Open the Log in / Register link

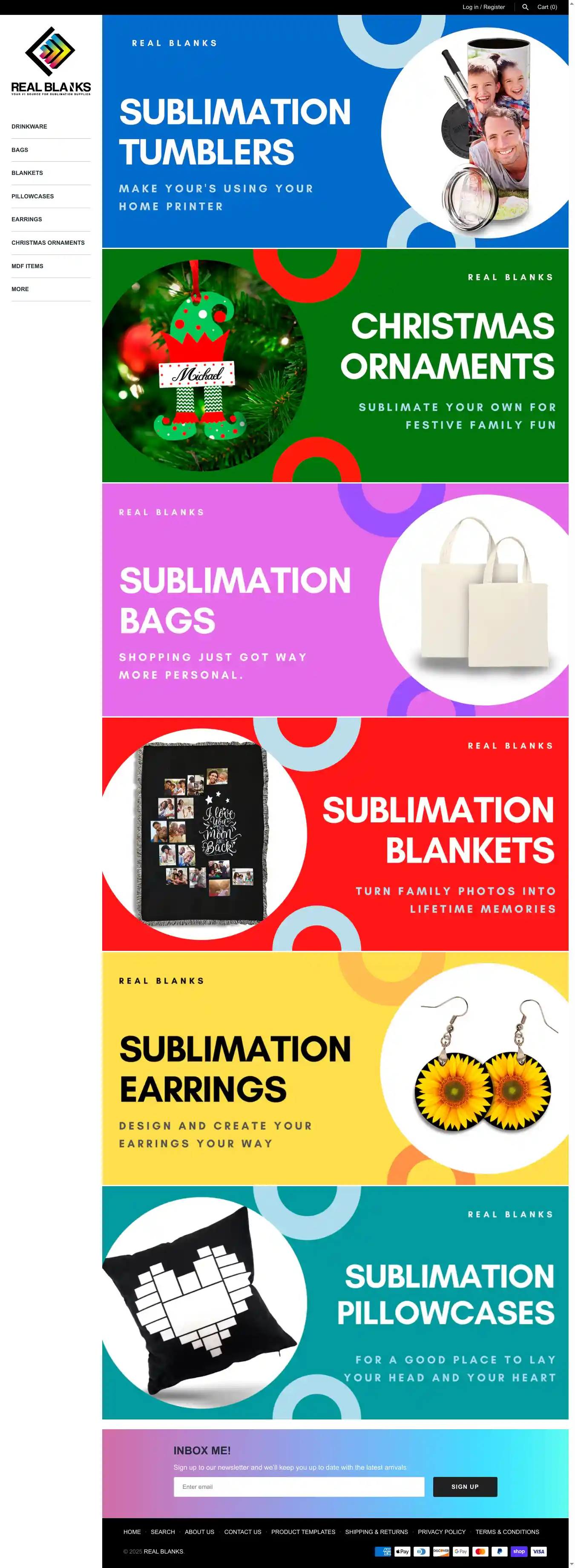483,7
